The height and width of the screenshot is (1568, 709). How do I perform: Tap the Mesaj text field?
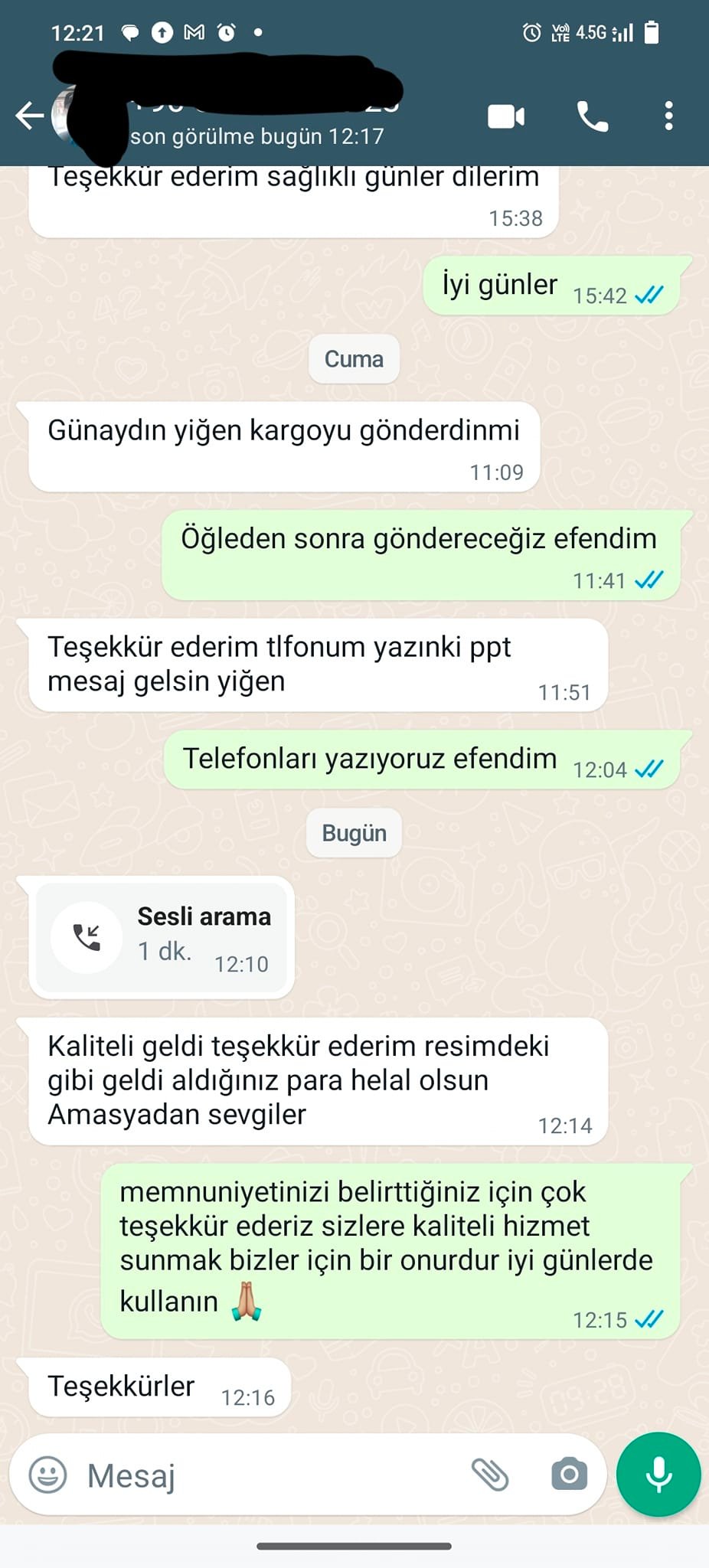point(268,1475)
